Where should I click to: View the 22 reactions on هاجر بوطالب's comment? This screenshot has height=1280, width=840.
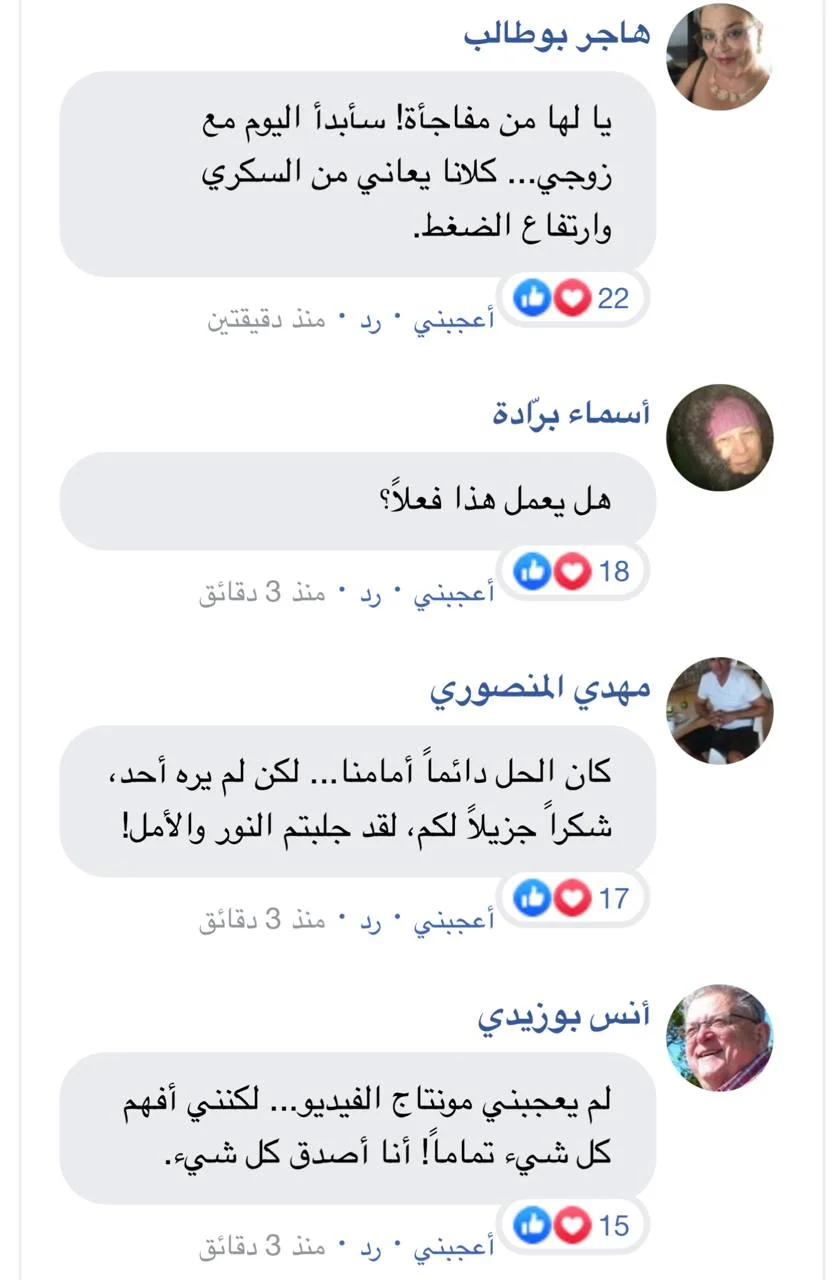pos(572,298)
